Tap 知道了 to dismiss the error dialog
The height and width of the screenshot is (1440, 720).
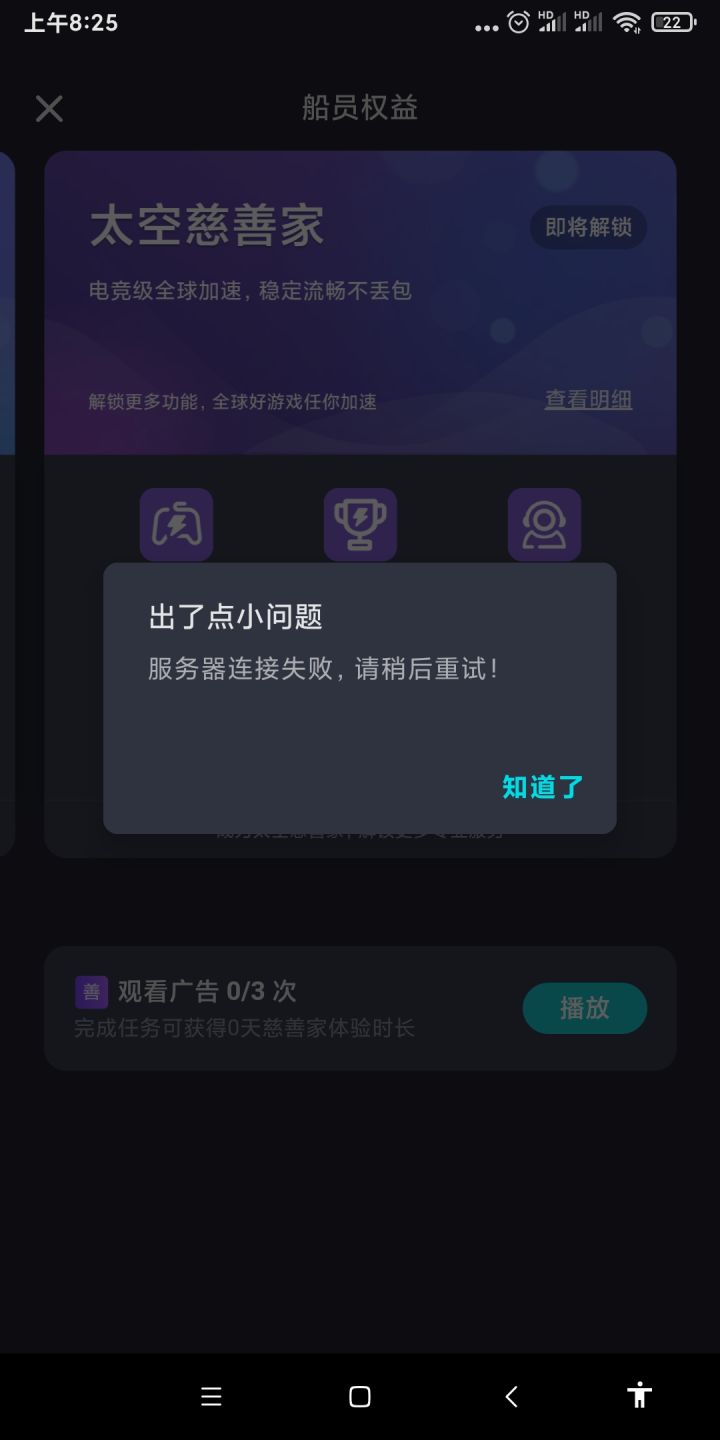click(540, 787)
